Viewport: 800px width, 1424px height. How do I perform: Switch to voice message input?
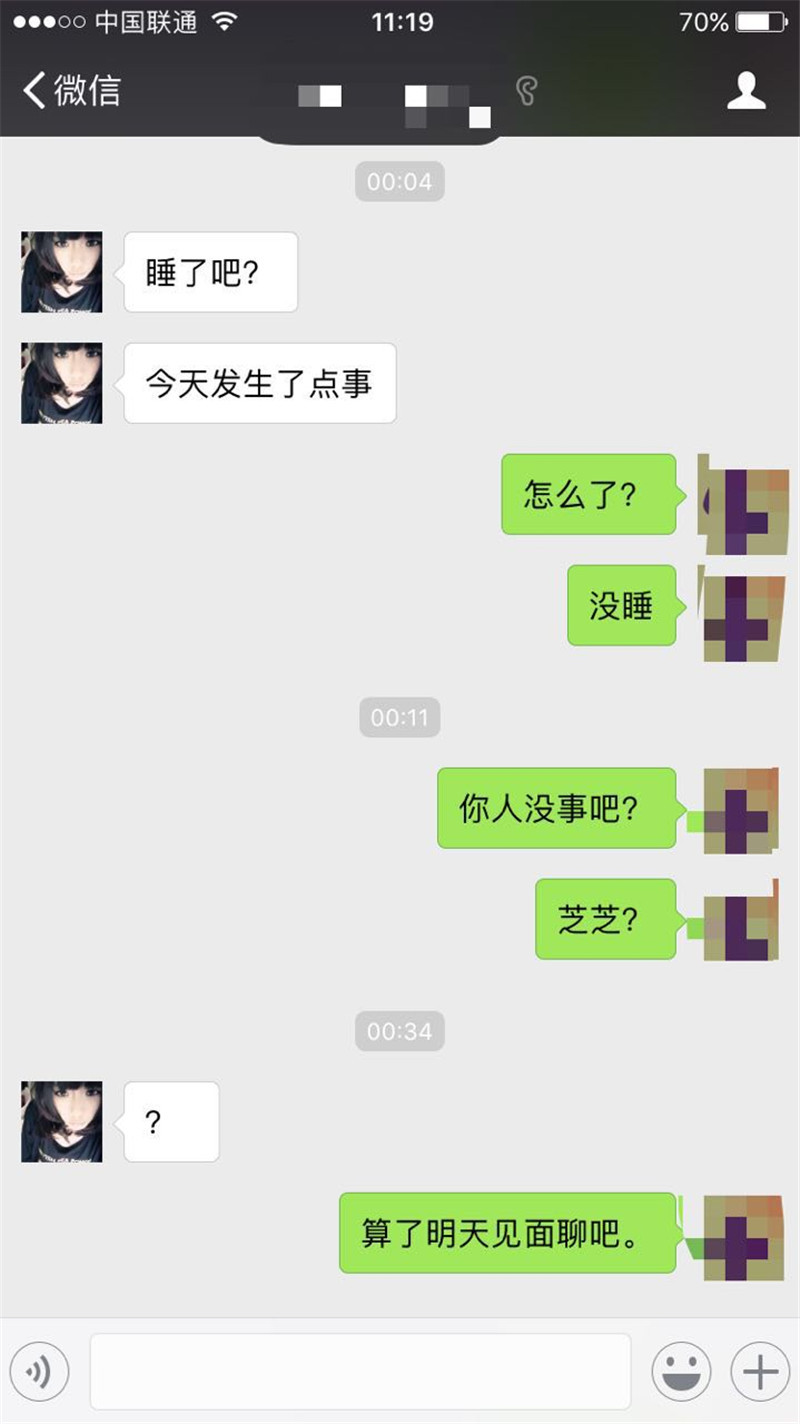[x=39, y=1371]
